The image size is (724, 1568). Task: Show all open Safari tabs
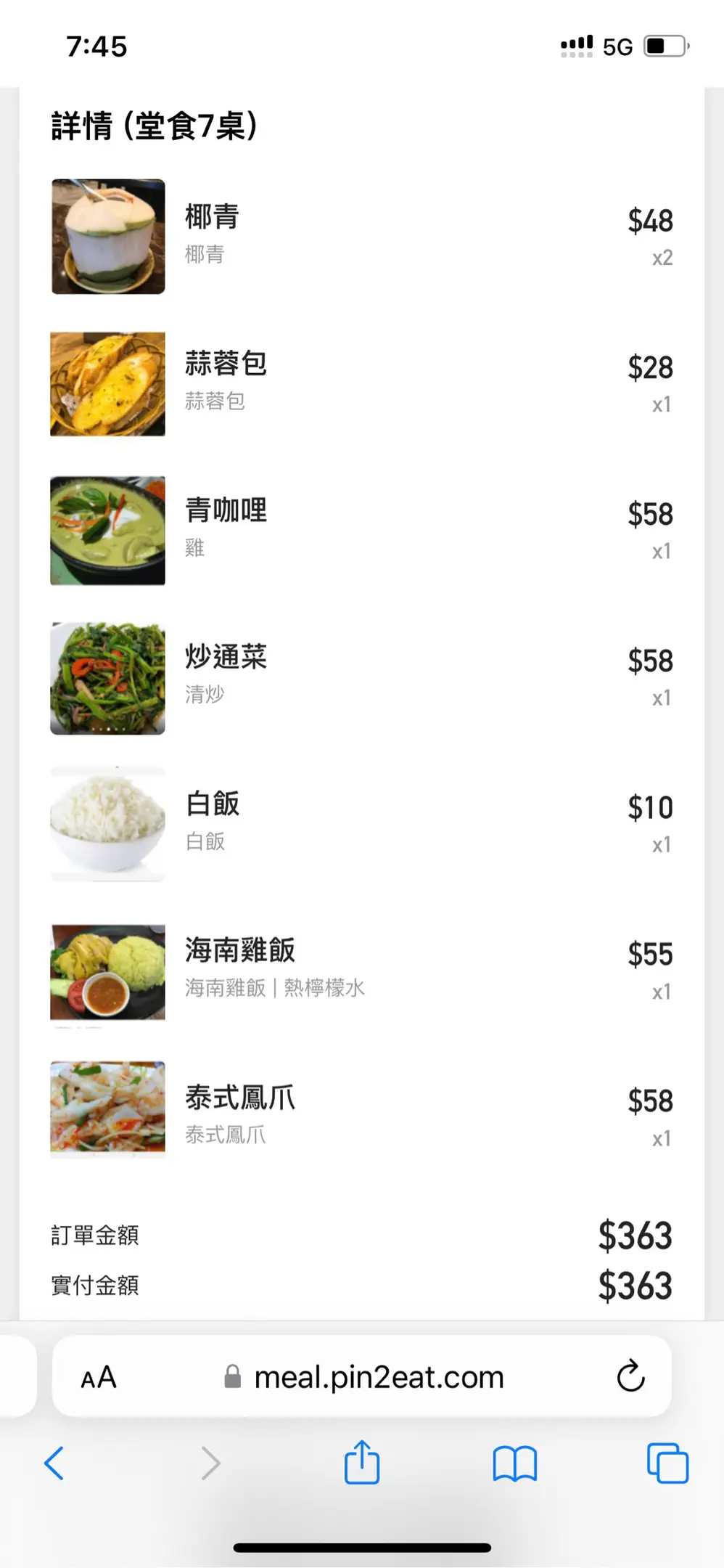click(x=667, y=1463)
